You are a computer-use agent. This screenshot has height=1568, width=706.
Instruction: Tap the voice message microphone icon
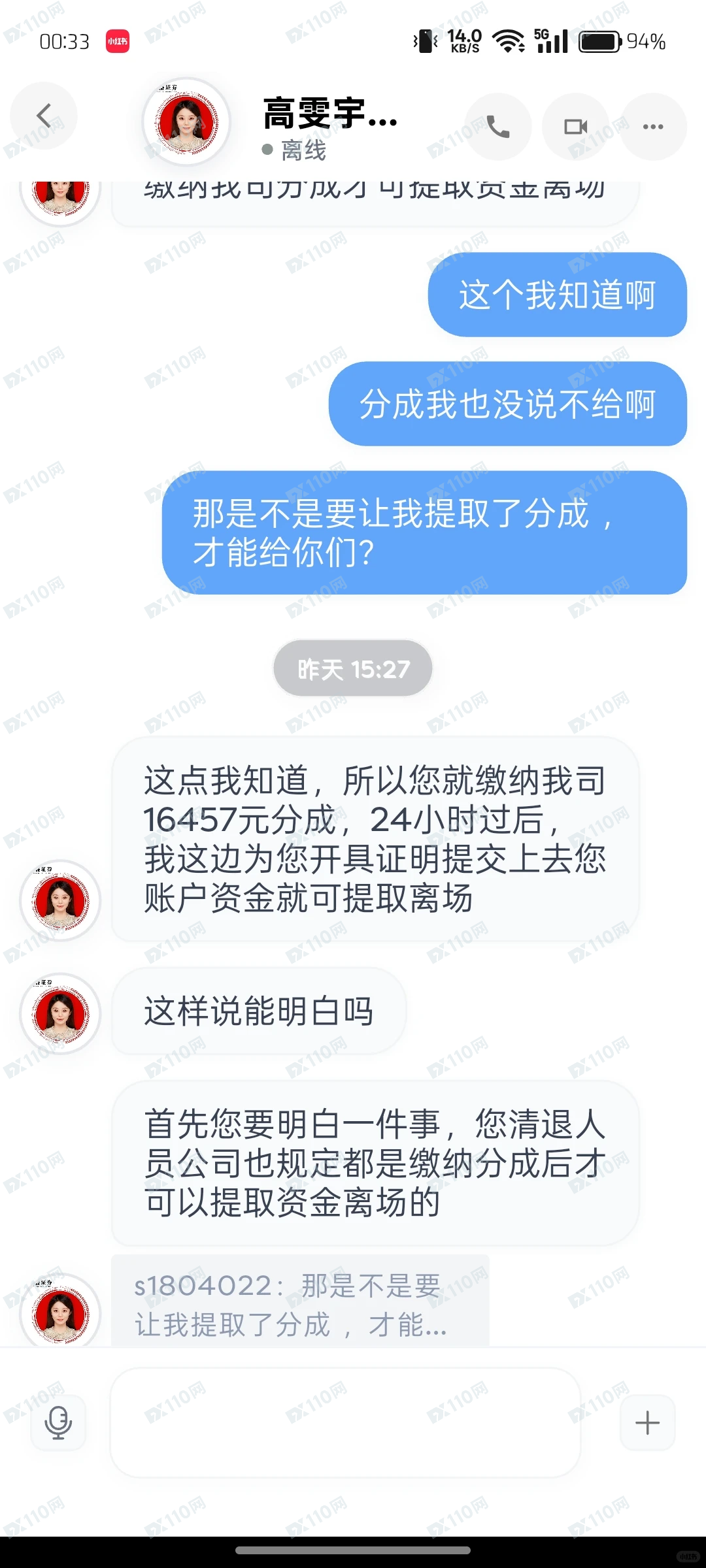(x=58, y=1422)
